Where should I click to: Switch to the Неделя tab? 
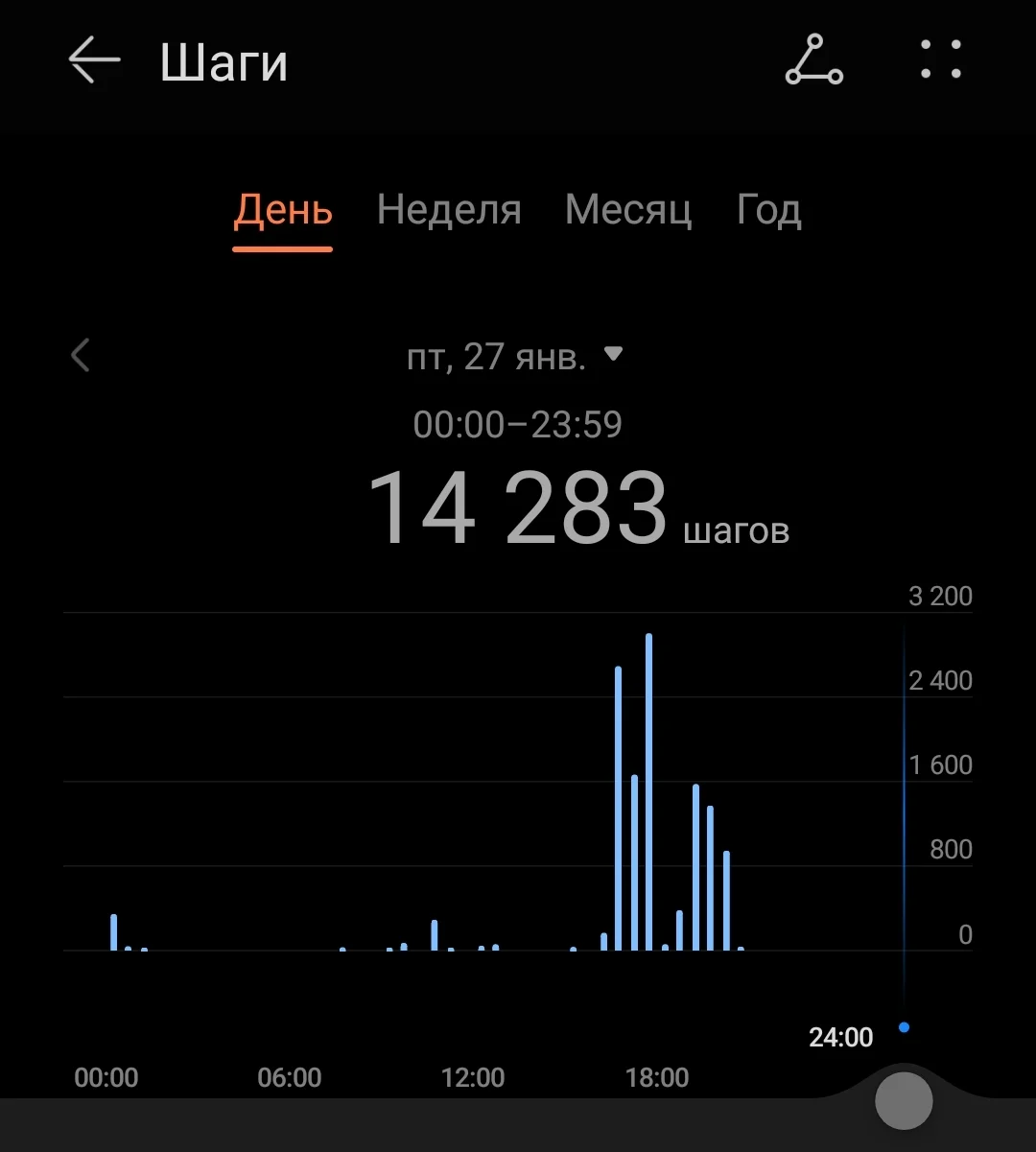click(x=449, y=210)
